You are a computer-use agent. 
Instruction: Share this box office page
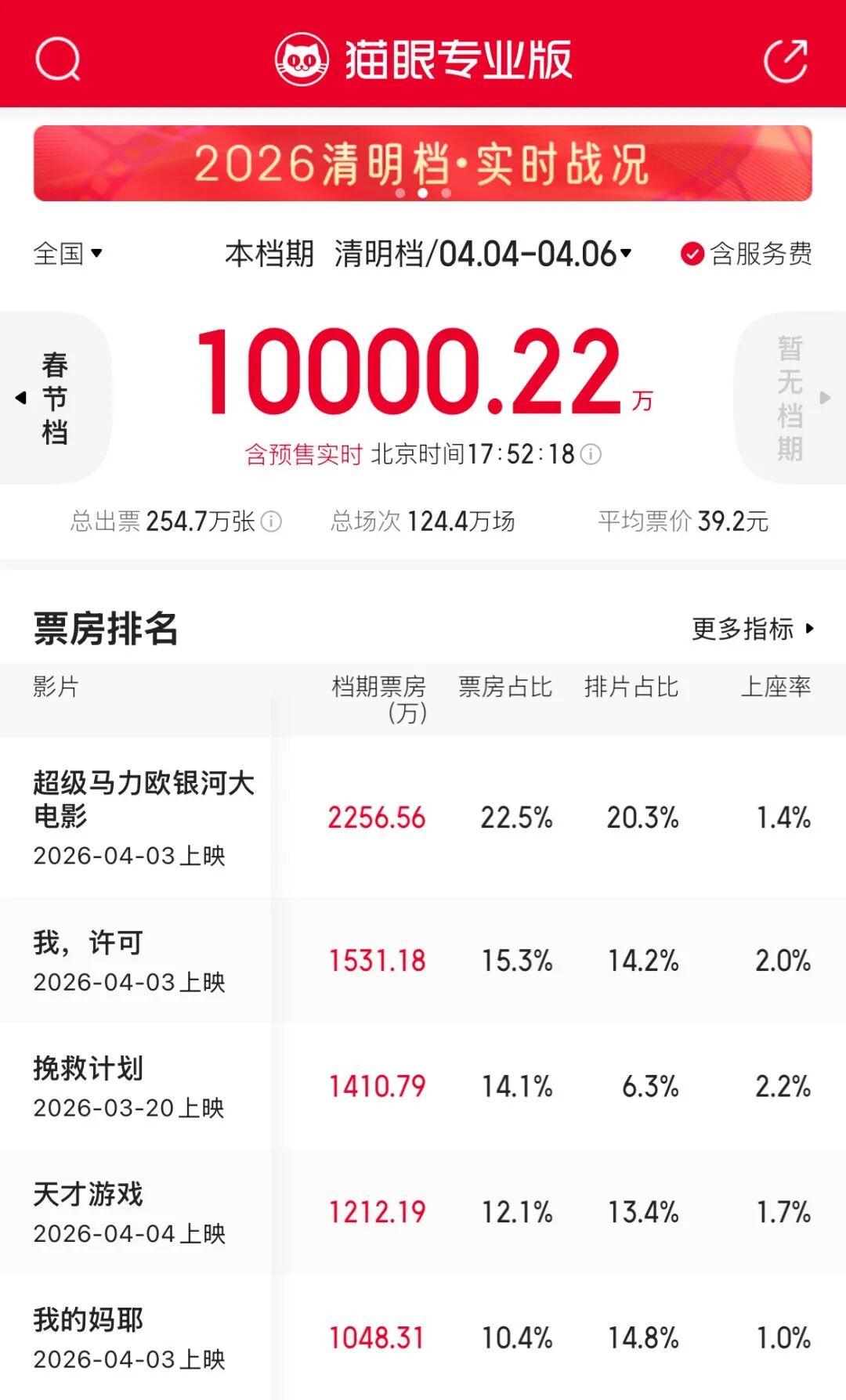click(786, 60)
